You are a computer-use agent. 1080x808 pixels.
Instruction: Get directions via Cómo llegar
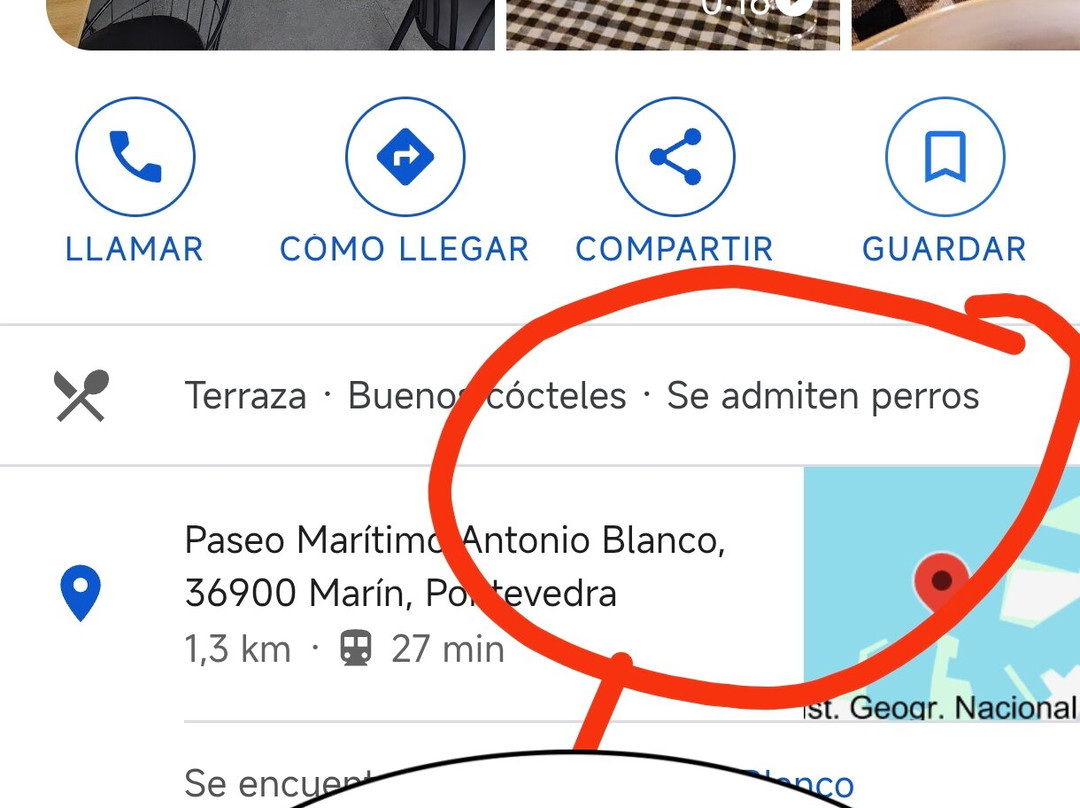click(404, 157)
